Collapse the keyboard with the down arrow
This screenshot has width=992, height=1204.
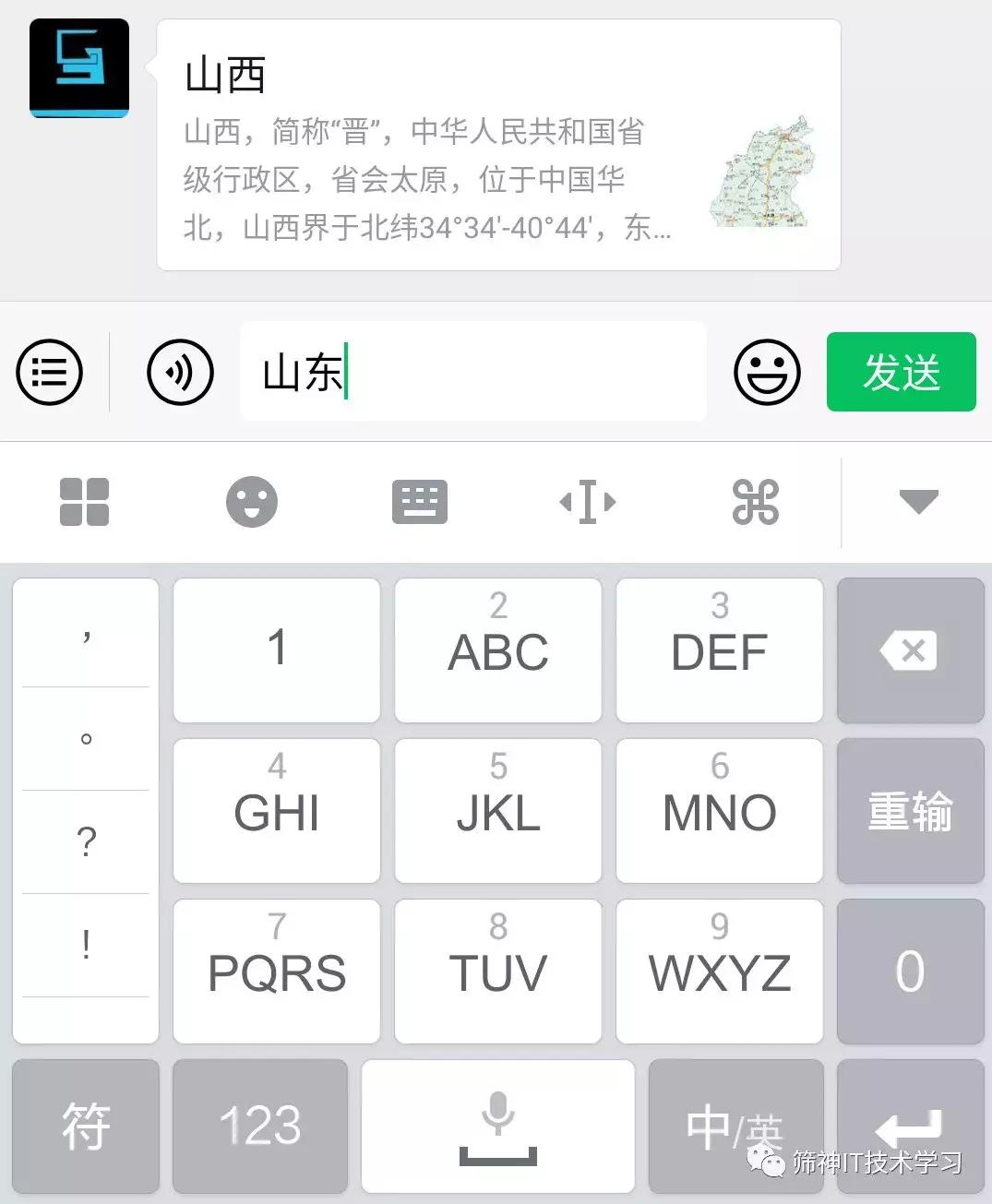coord(916,502)
